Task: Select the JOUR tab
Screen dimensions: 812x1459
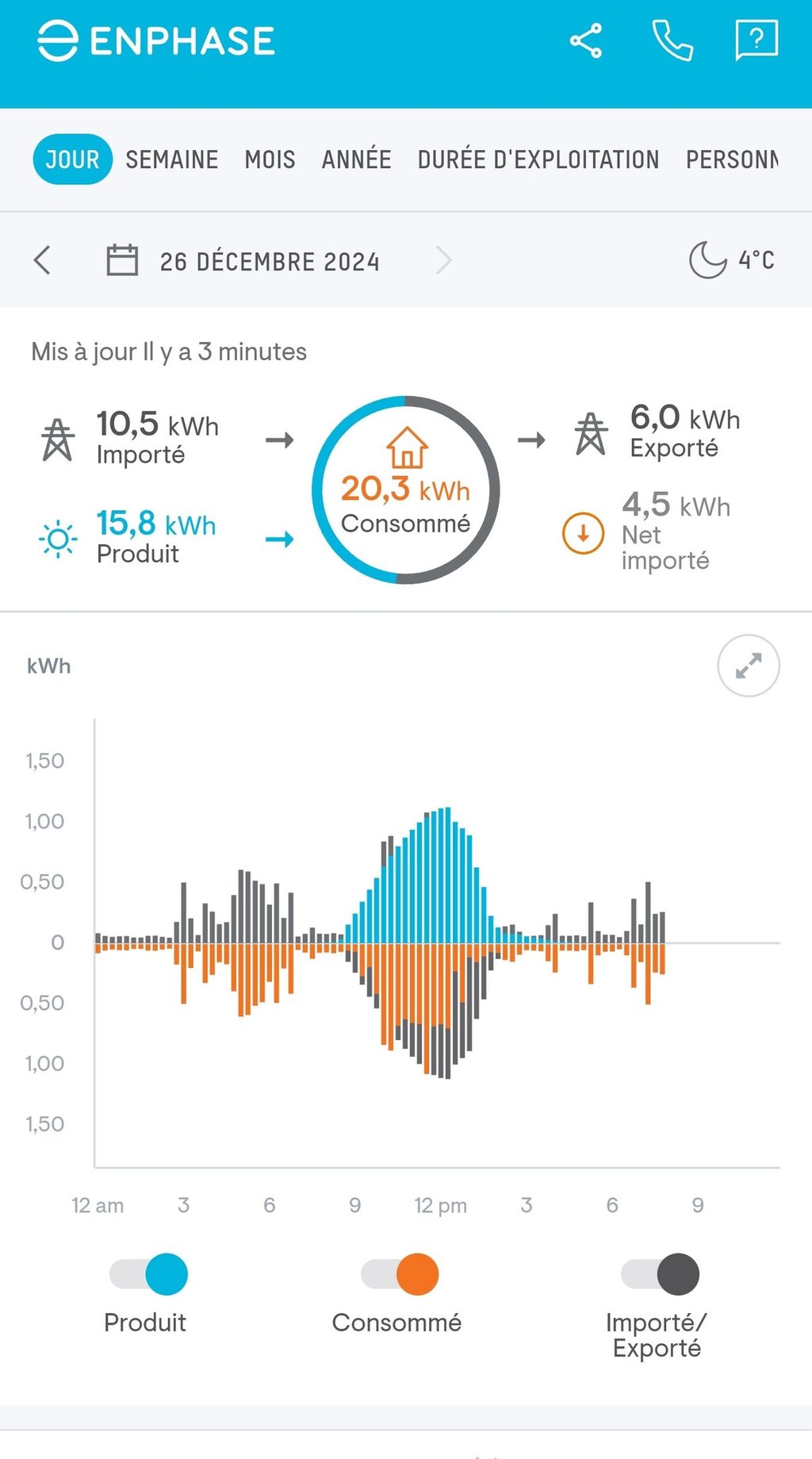Action: click(x=72, y=159)
